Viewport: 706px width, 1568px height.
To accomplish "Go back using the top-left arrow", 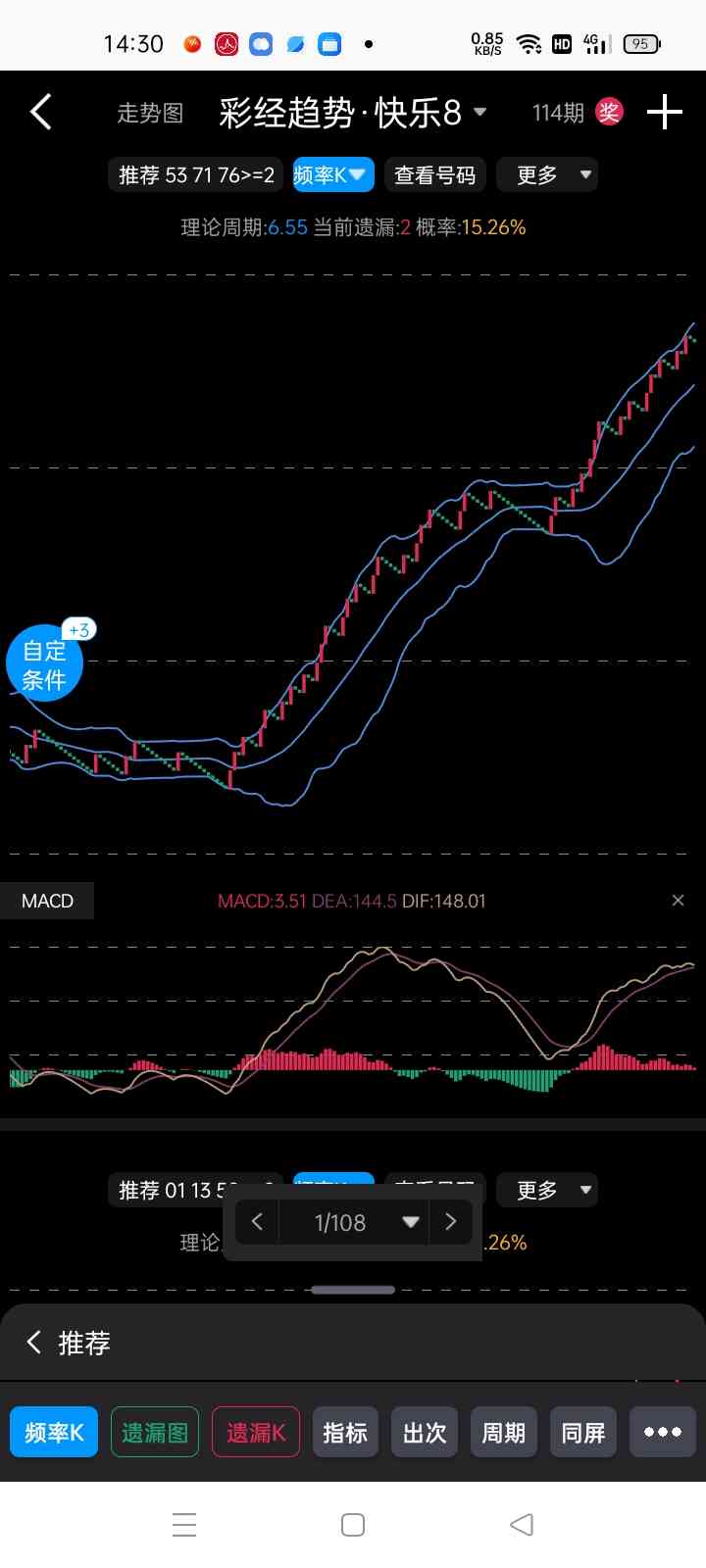I will click(x=40, y=113).
